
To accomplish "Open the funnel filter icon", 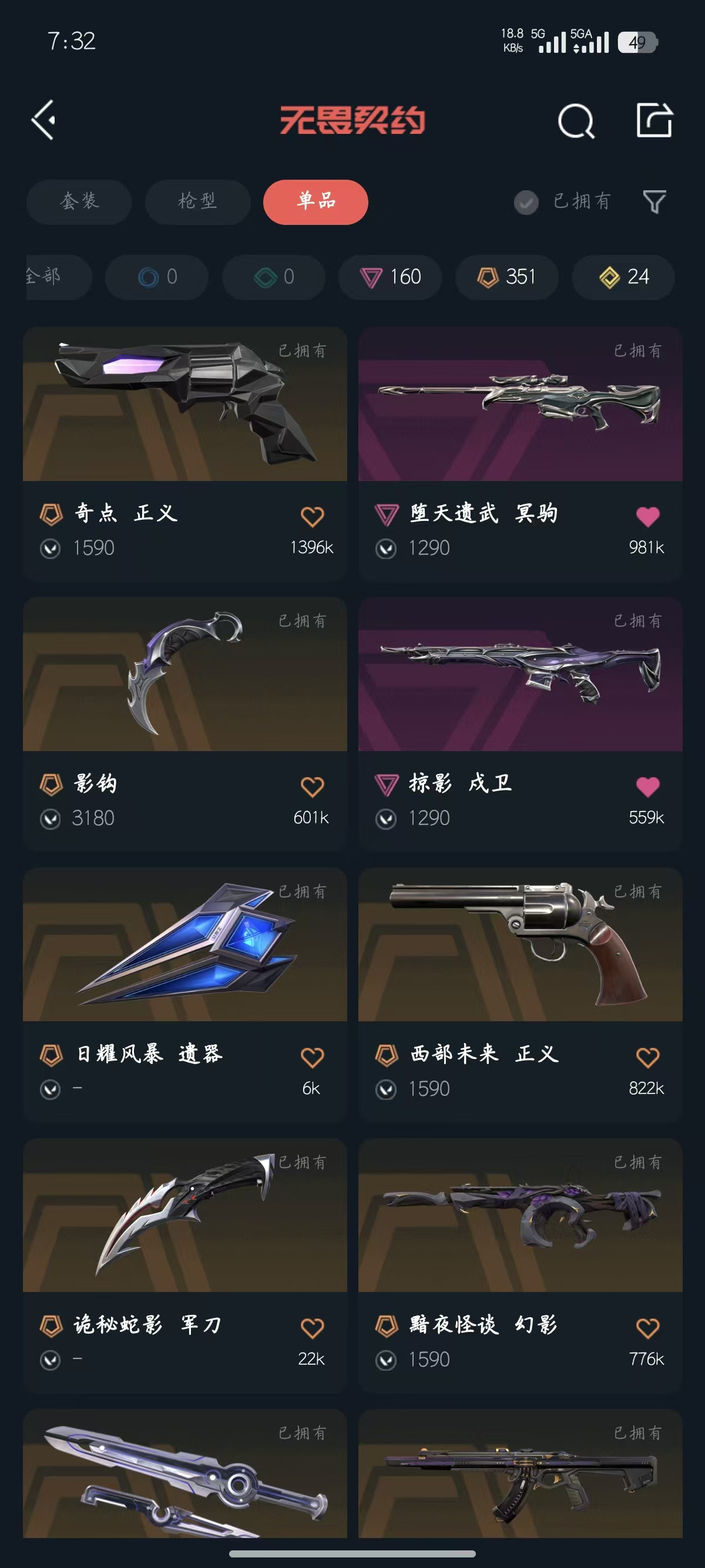I will (x=654, y=201).
